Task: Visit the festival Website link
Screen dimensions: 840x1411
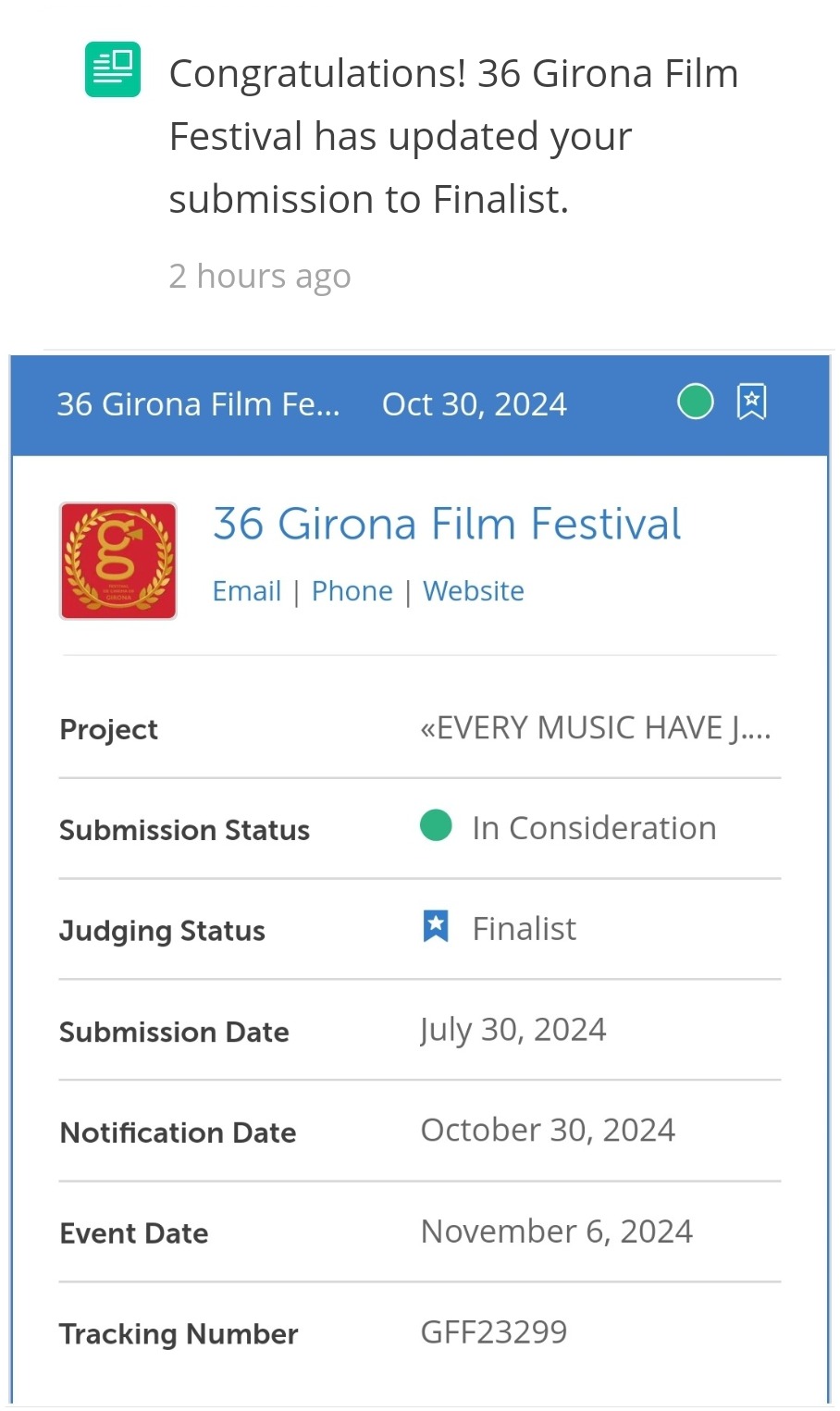Action: [474, 591]
